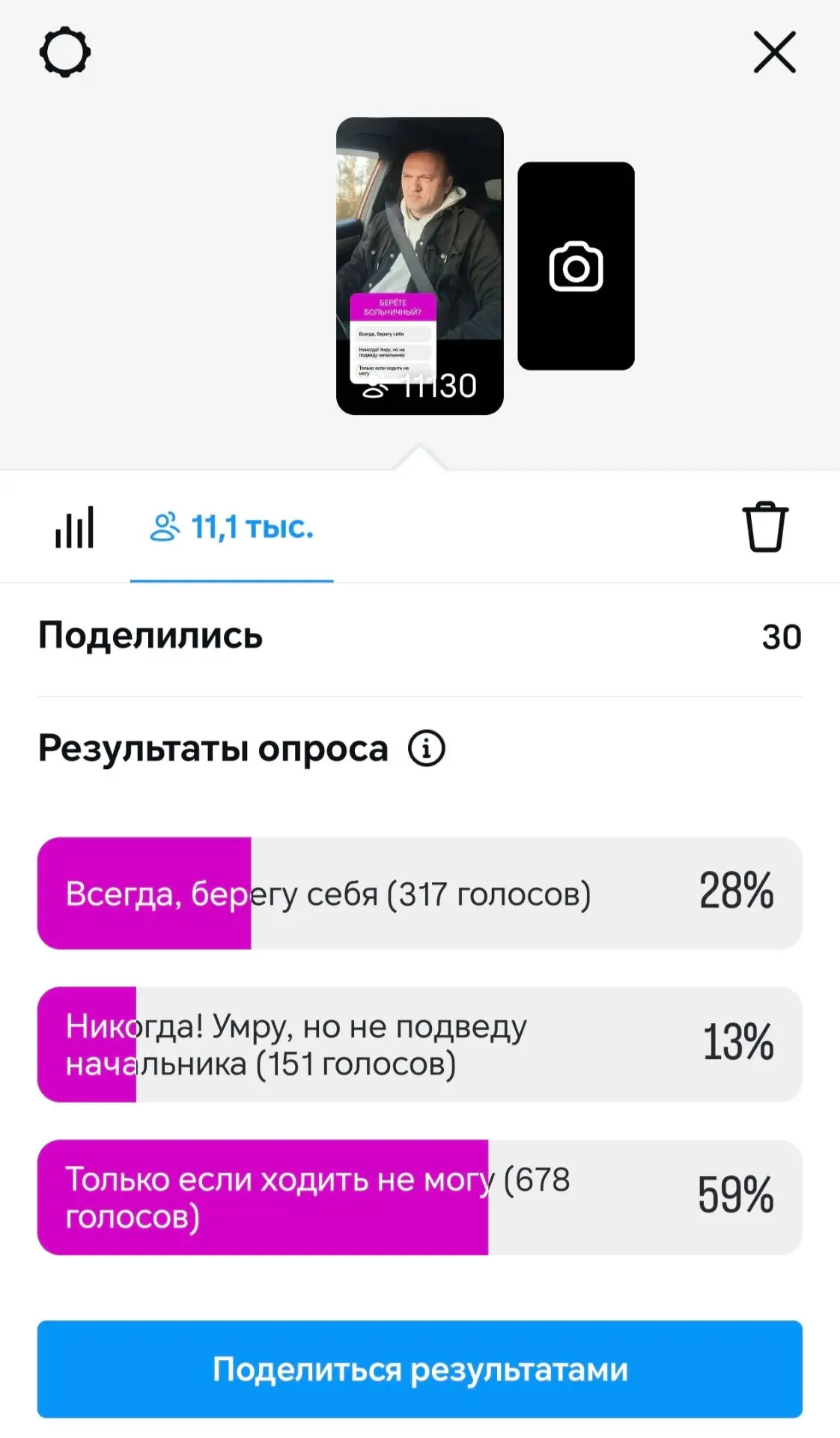View voters for Только если ходить не могу
Viewport: 840px width, 1438px height.
pyautogui.click(x=419, y=1197)
